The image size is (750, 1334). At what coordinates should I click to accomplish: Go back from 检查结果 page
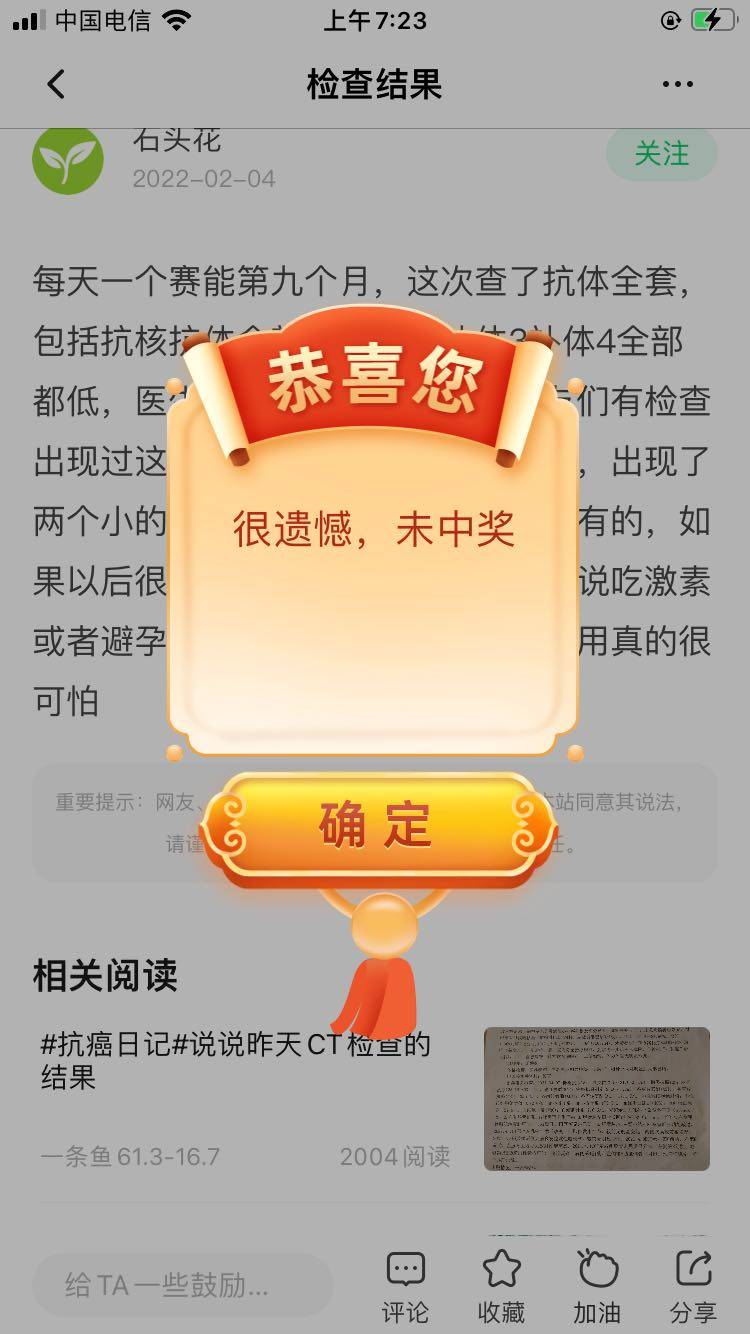click(56, 84)
